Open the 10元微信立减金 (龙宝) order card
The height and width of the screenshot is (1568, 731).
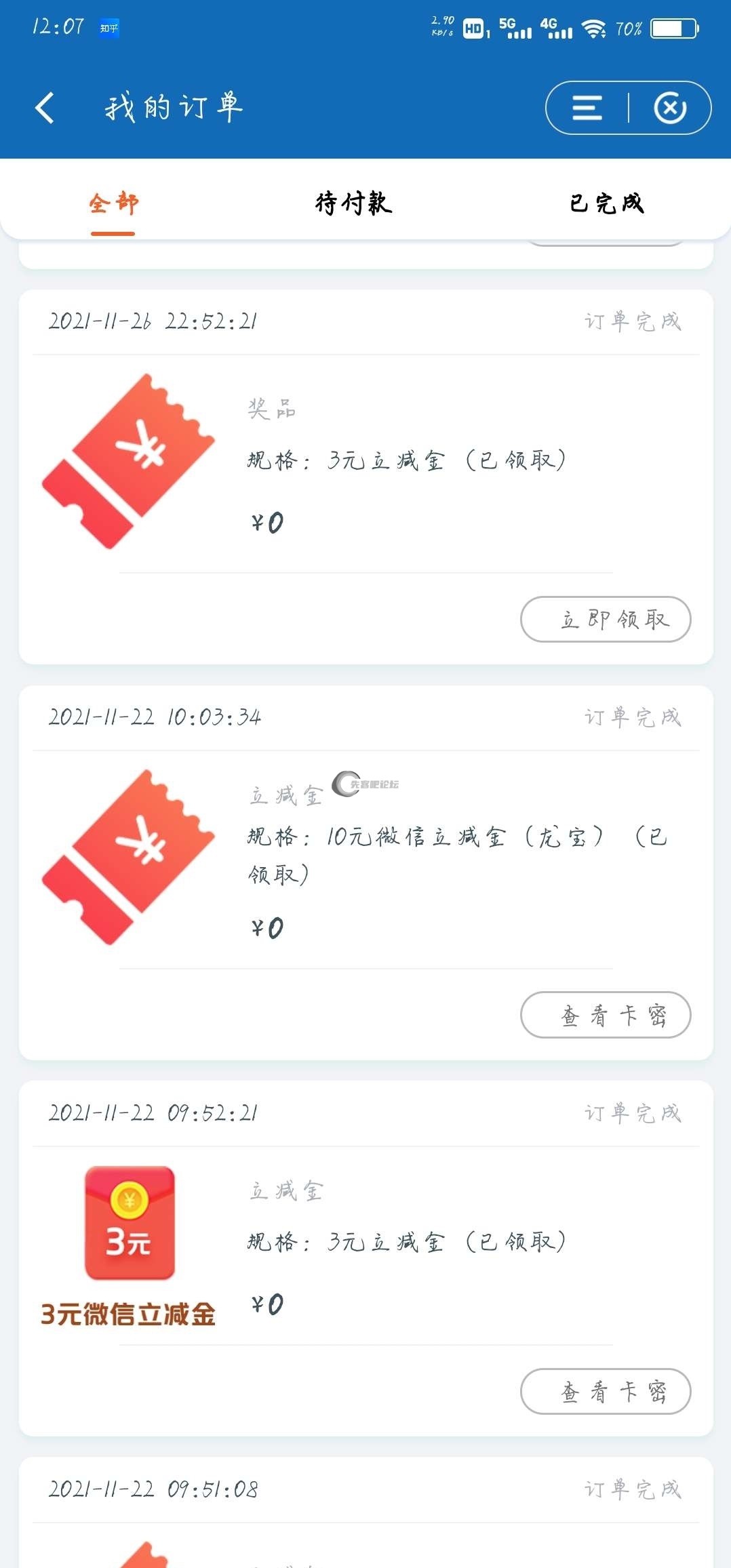(406, 856)
